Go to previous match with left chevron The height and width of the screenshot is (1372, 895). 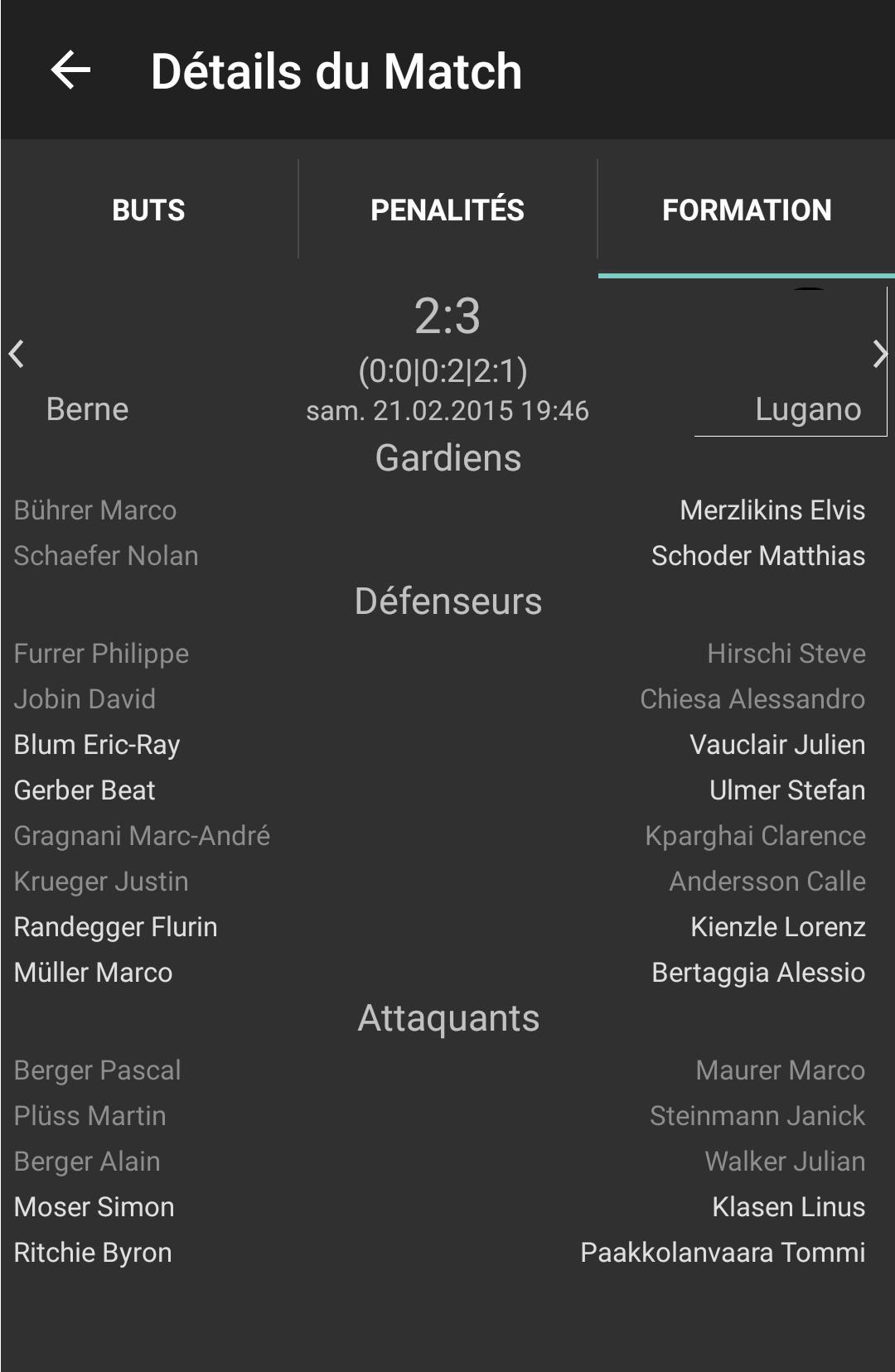click(x=17, y=354)
